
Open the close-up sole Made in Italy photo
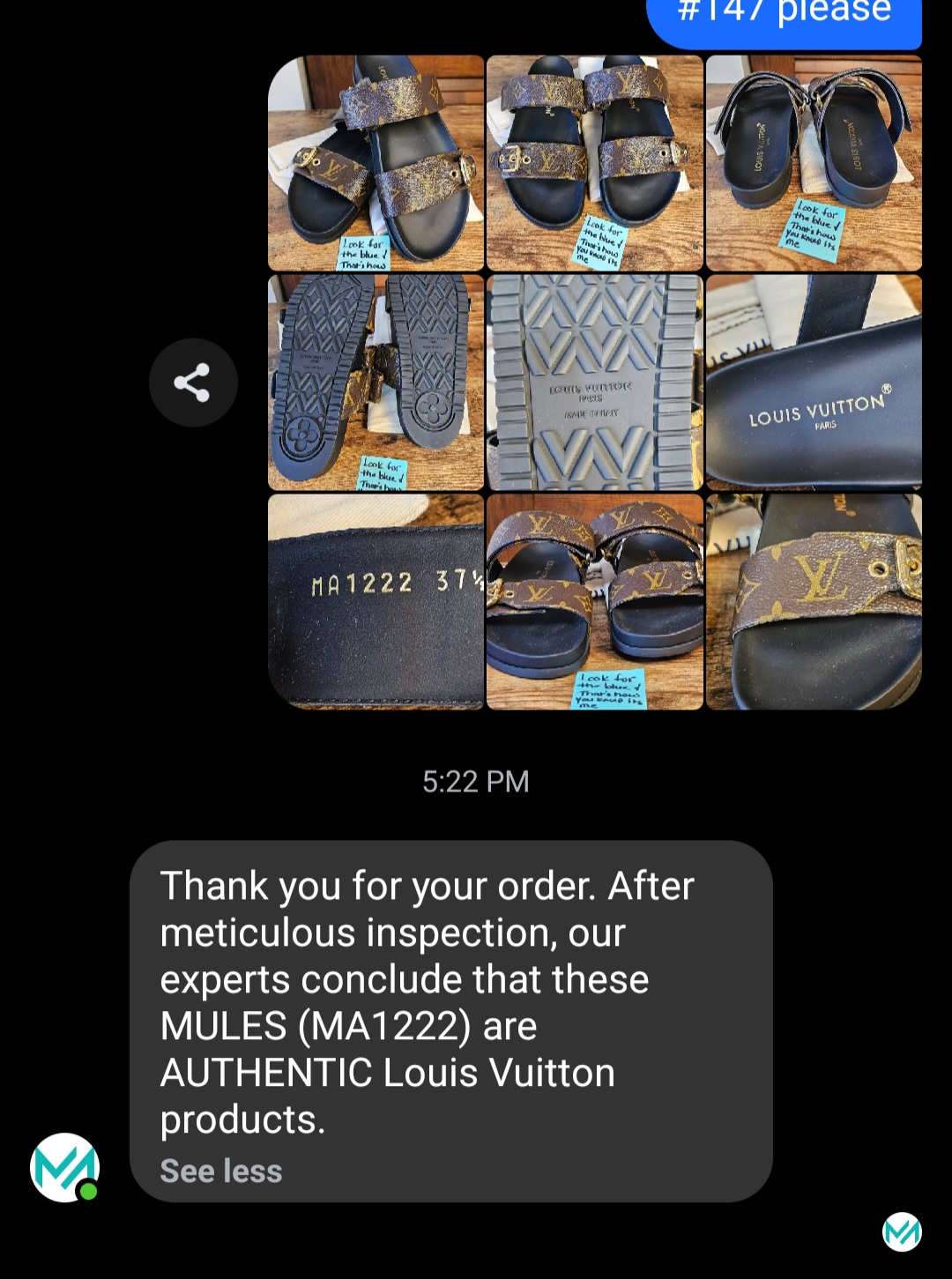595,383
